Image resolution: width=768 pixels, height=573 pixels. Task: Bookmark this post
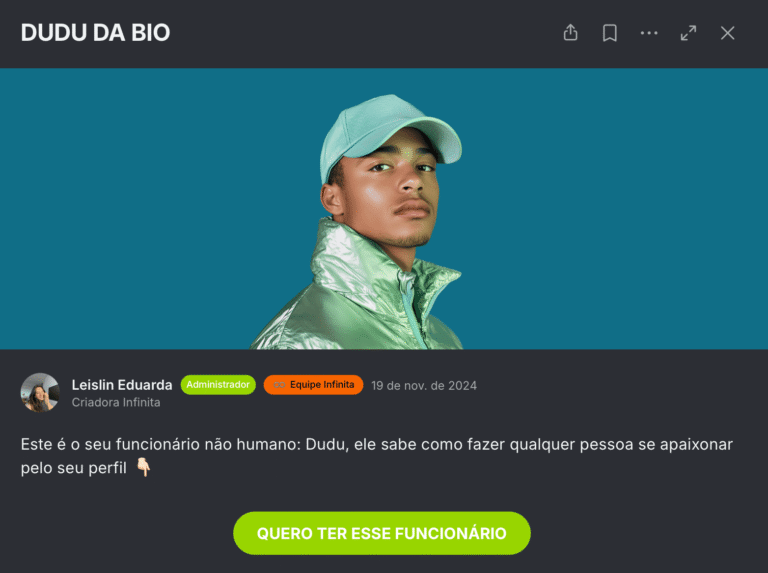[610, 33]
